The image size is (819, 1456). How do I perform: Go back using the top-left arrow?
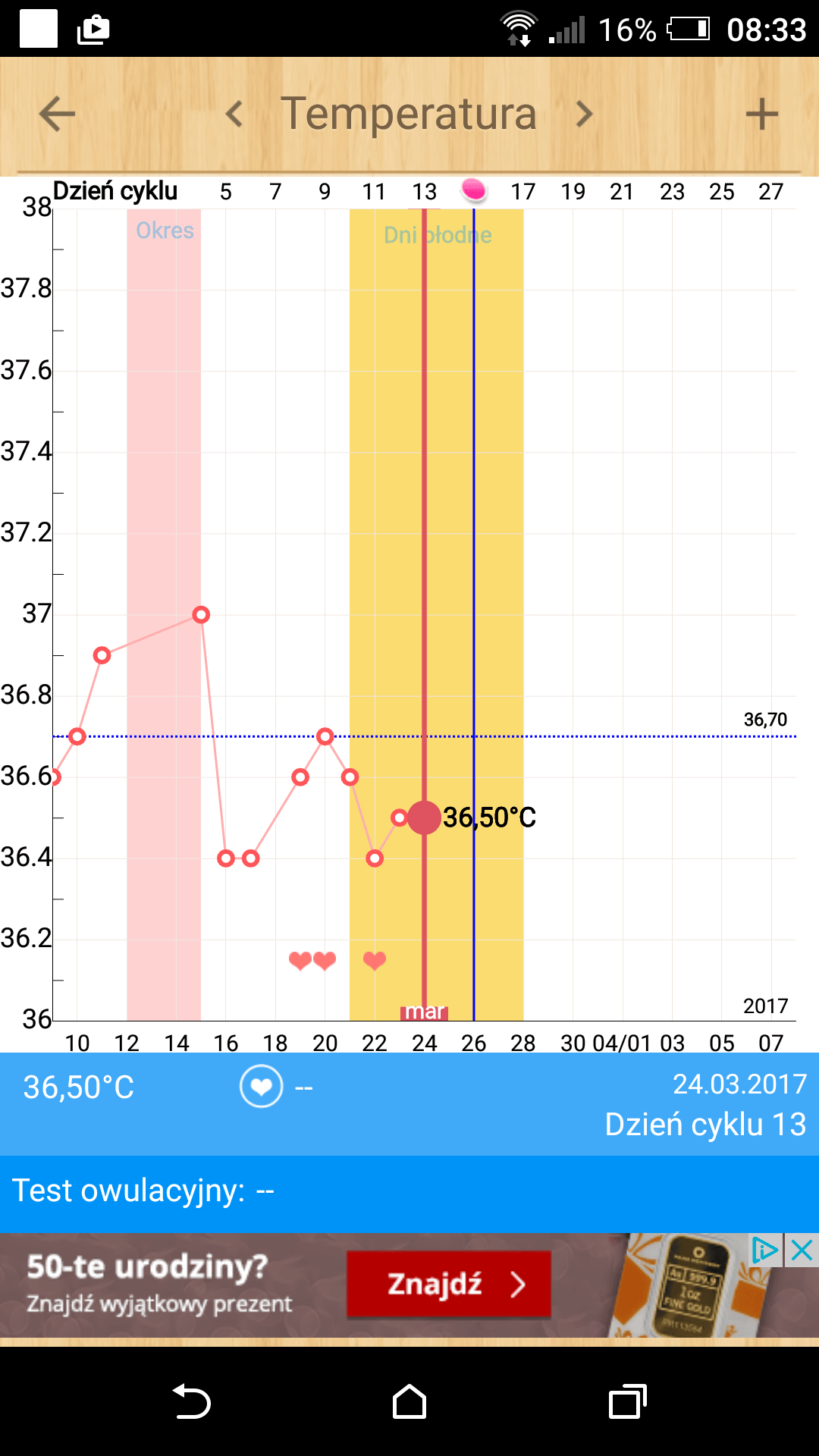58,115
